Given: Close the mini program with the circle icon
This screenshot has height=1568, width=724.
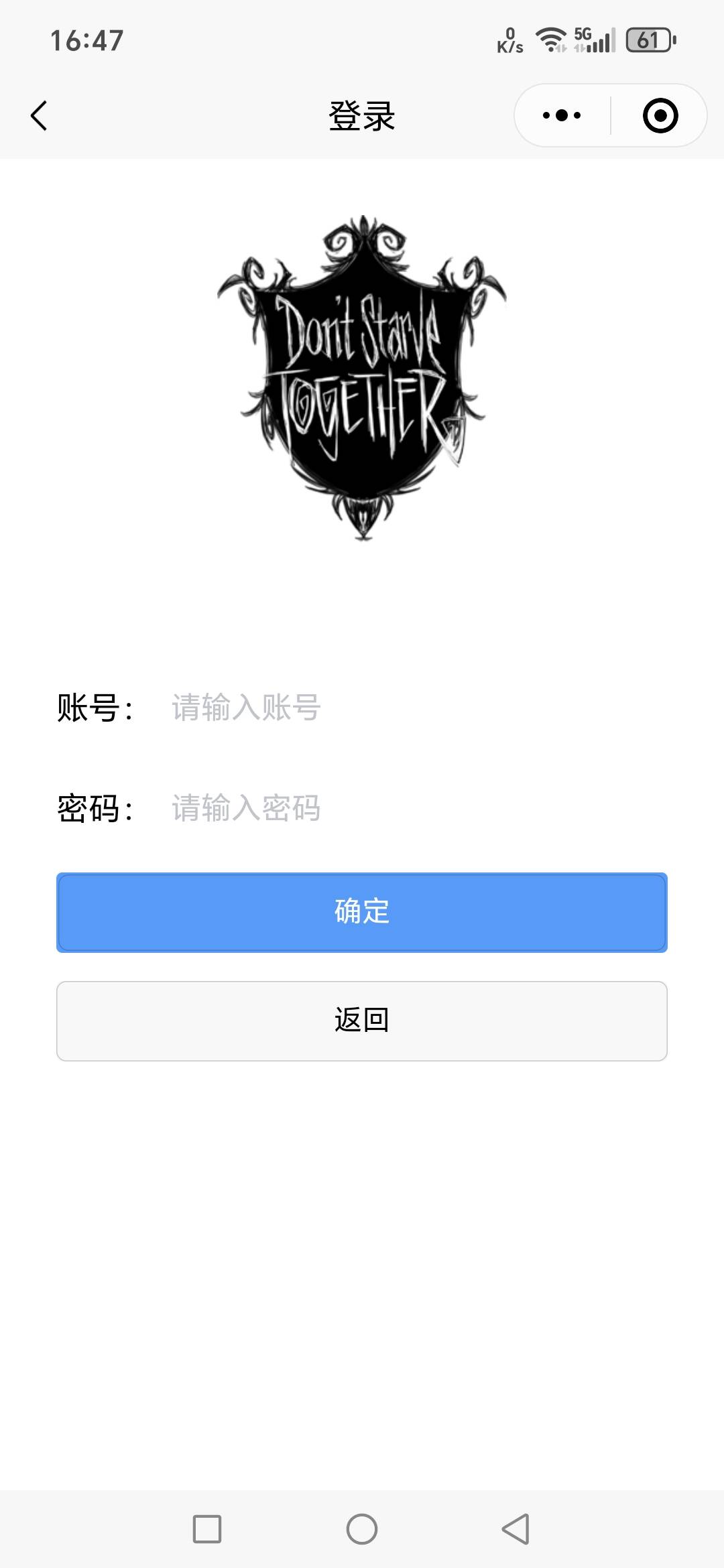Looking at the screenshot, I should click(660, 116).
